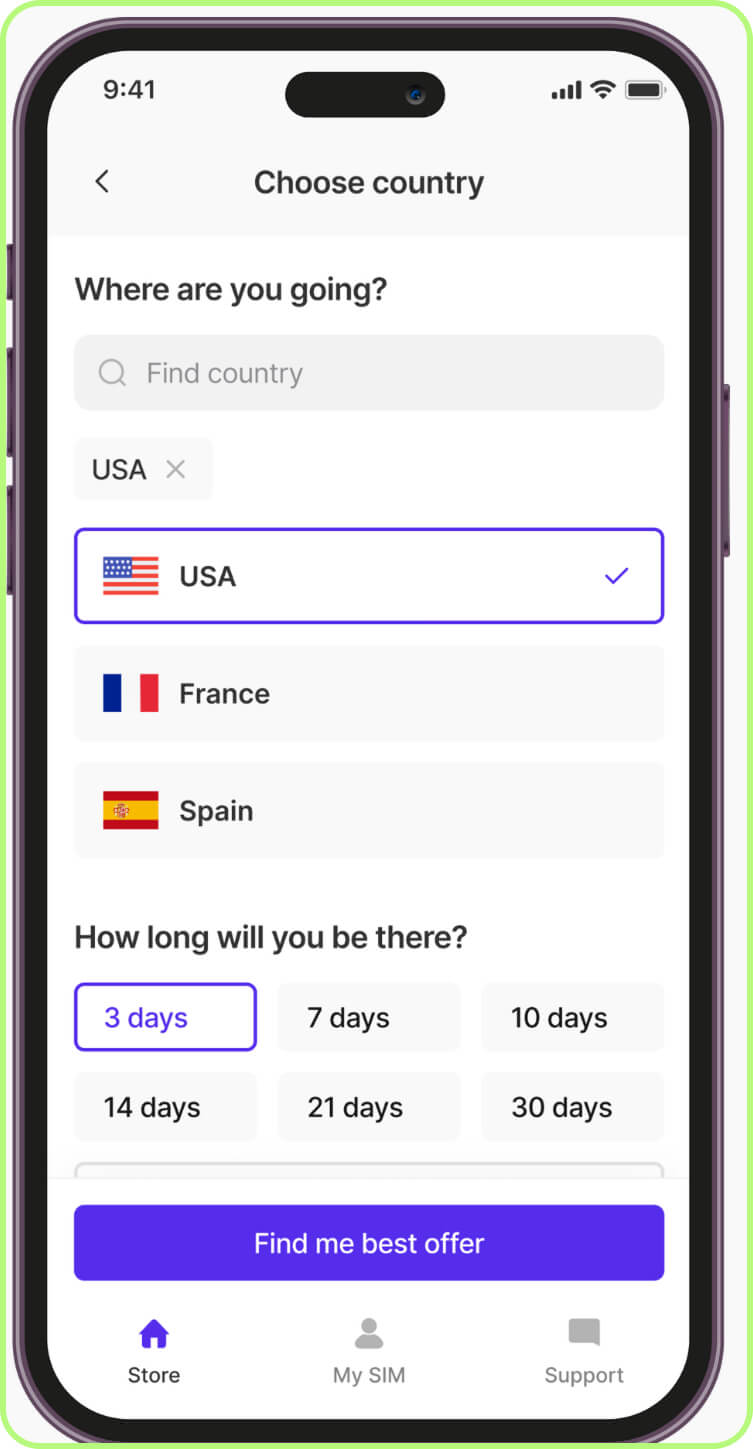
Task: Switch to the My SIM tab
Action: click(x=369, y=1351)
